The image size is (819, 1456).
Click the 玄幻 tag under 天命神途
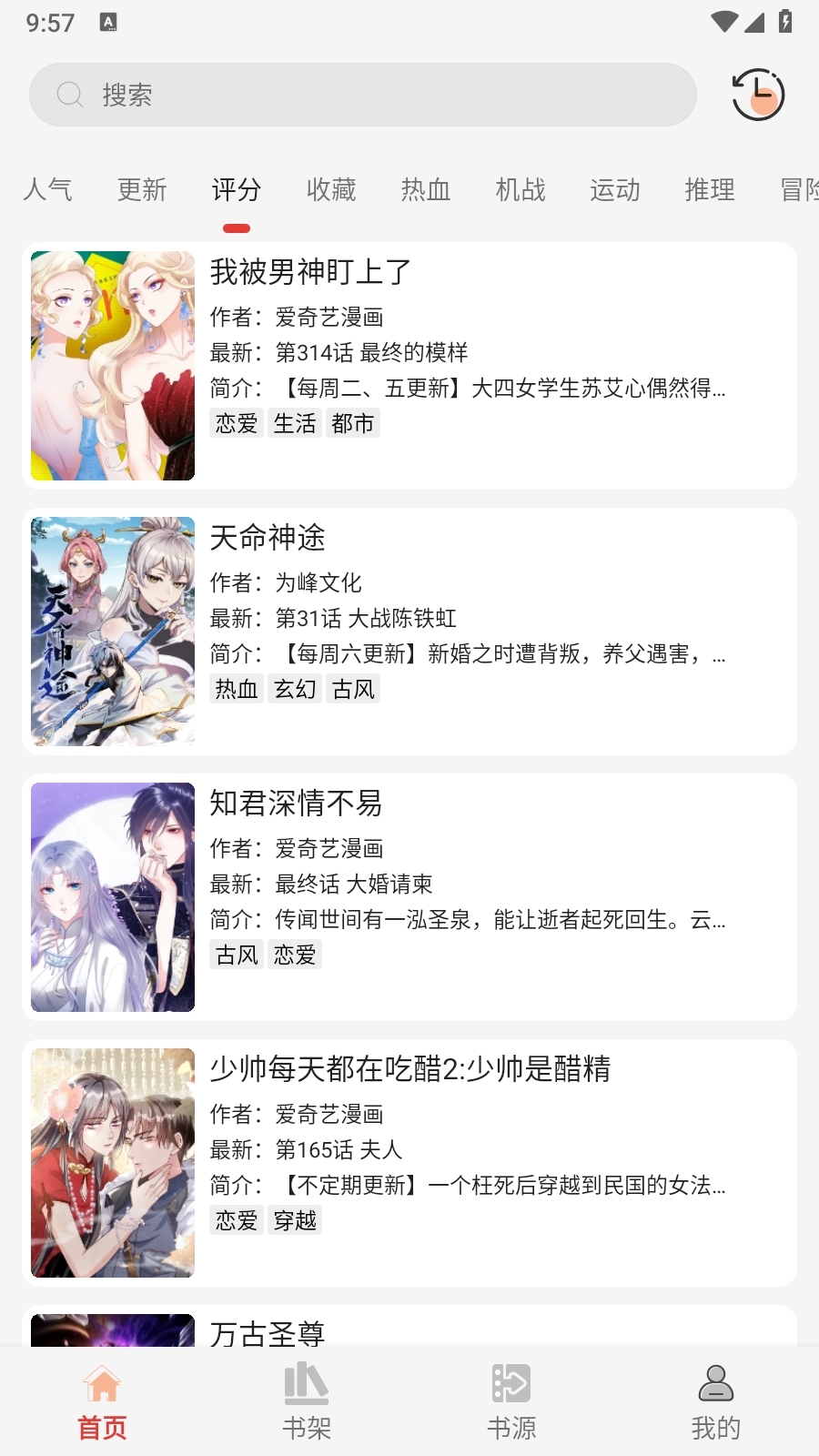coord(294,689)
